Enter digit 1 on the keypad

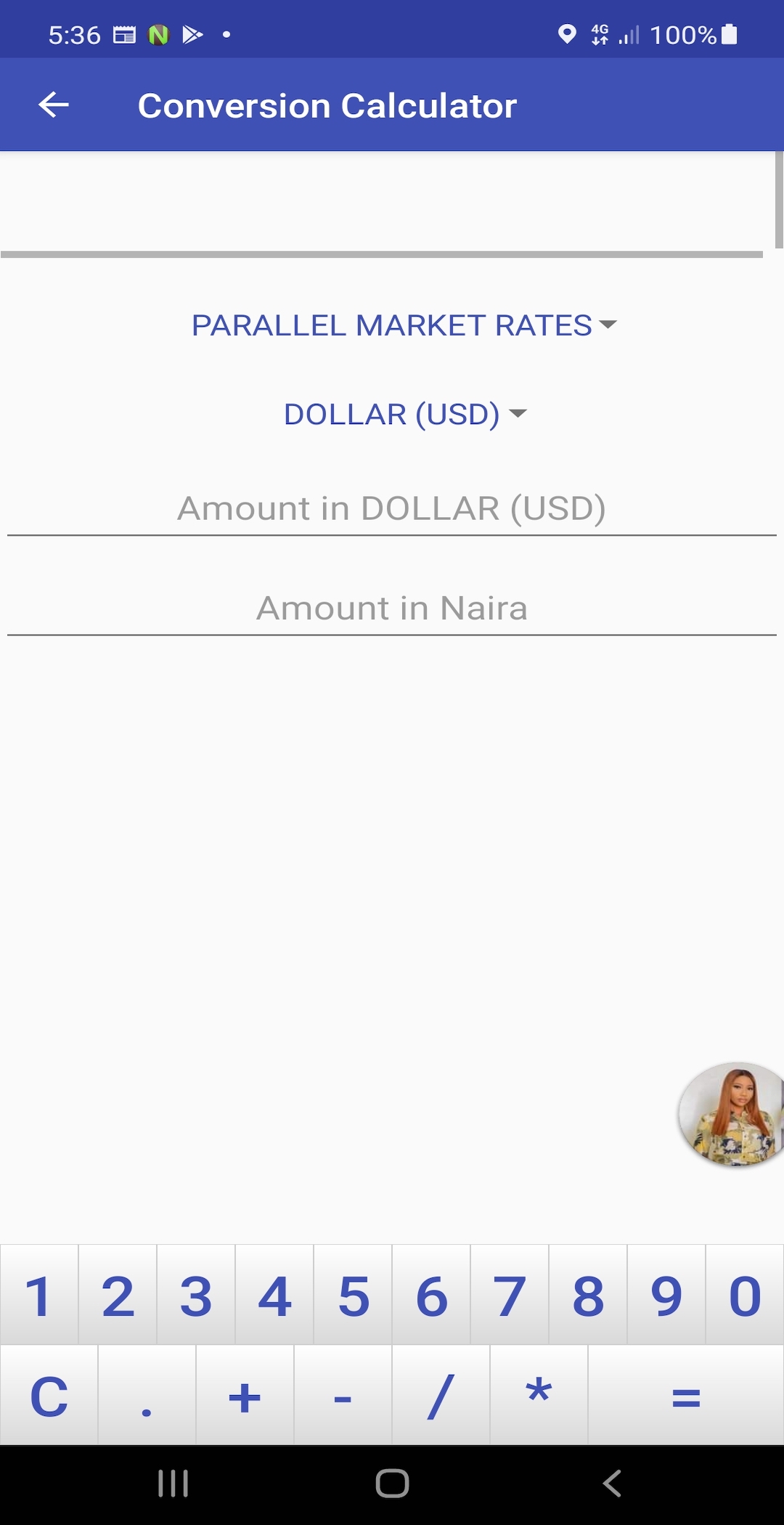(39, 1296)
